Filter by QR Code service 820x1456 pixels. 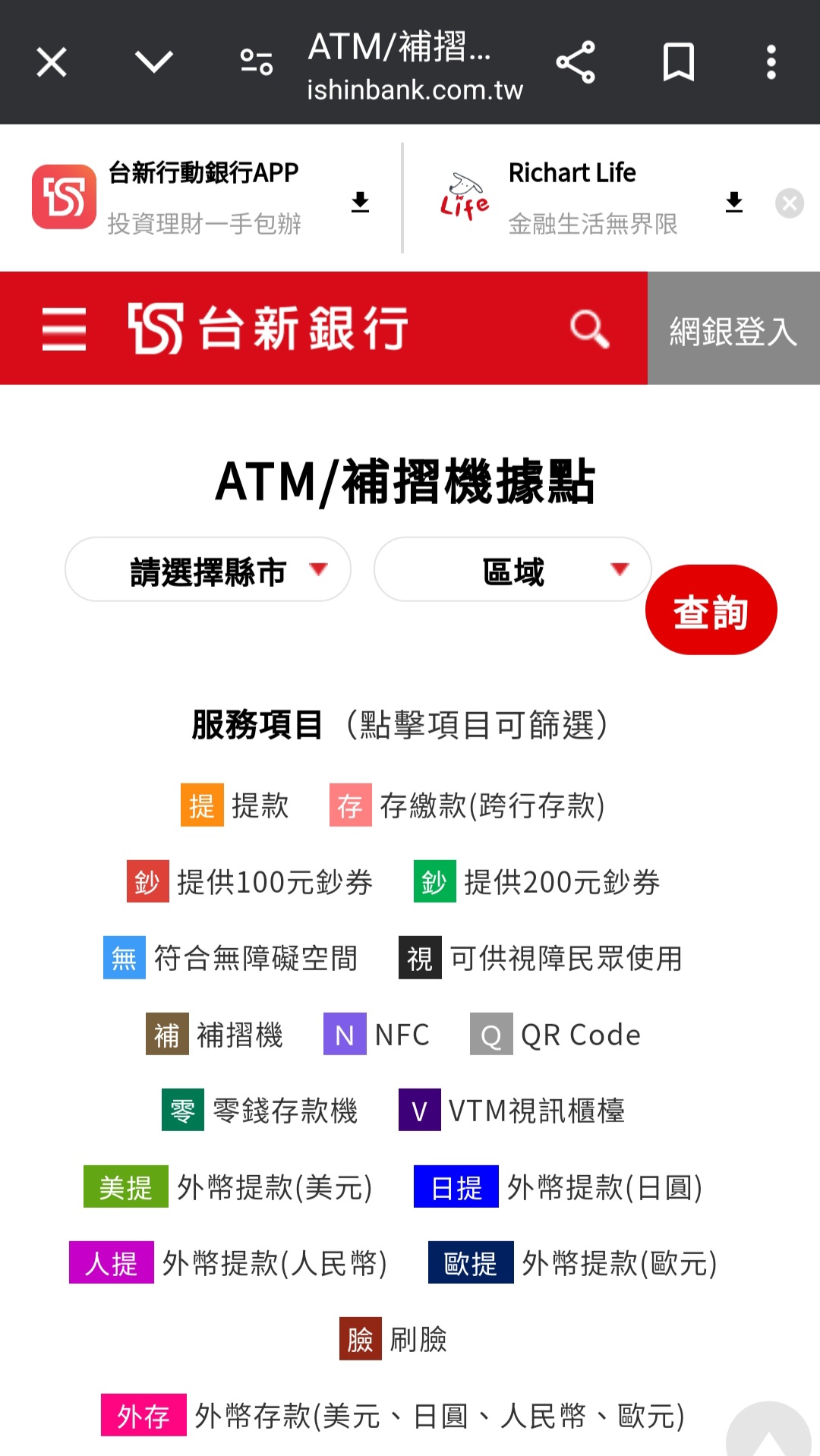click(x=556, y=1035)
